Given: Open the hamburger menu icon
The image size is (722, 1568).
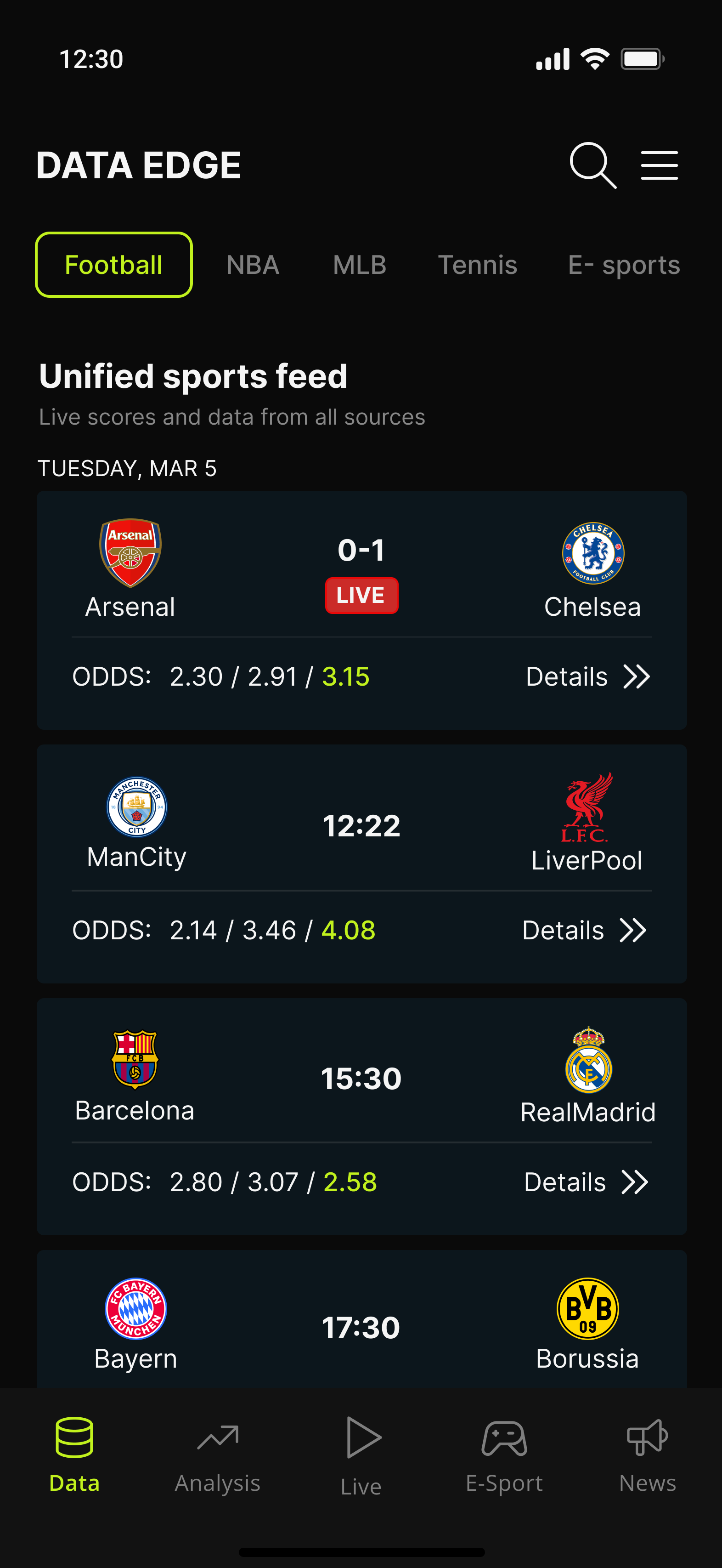Looking at the screenshot, I should 660,165.
